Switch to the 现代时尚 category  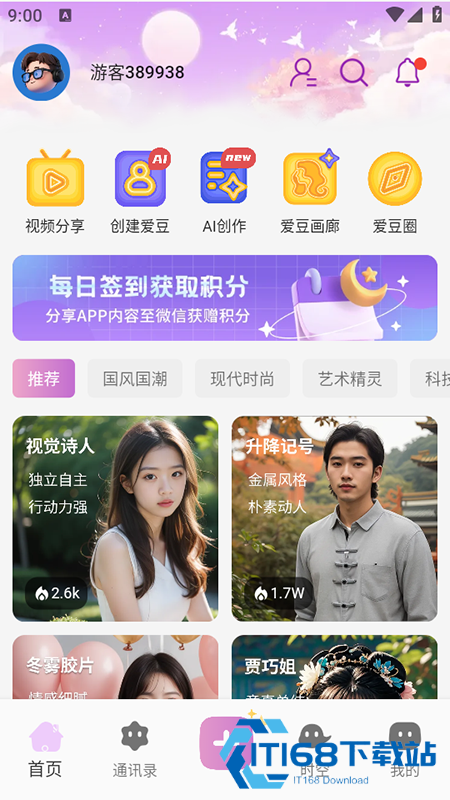pos(242,378)
